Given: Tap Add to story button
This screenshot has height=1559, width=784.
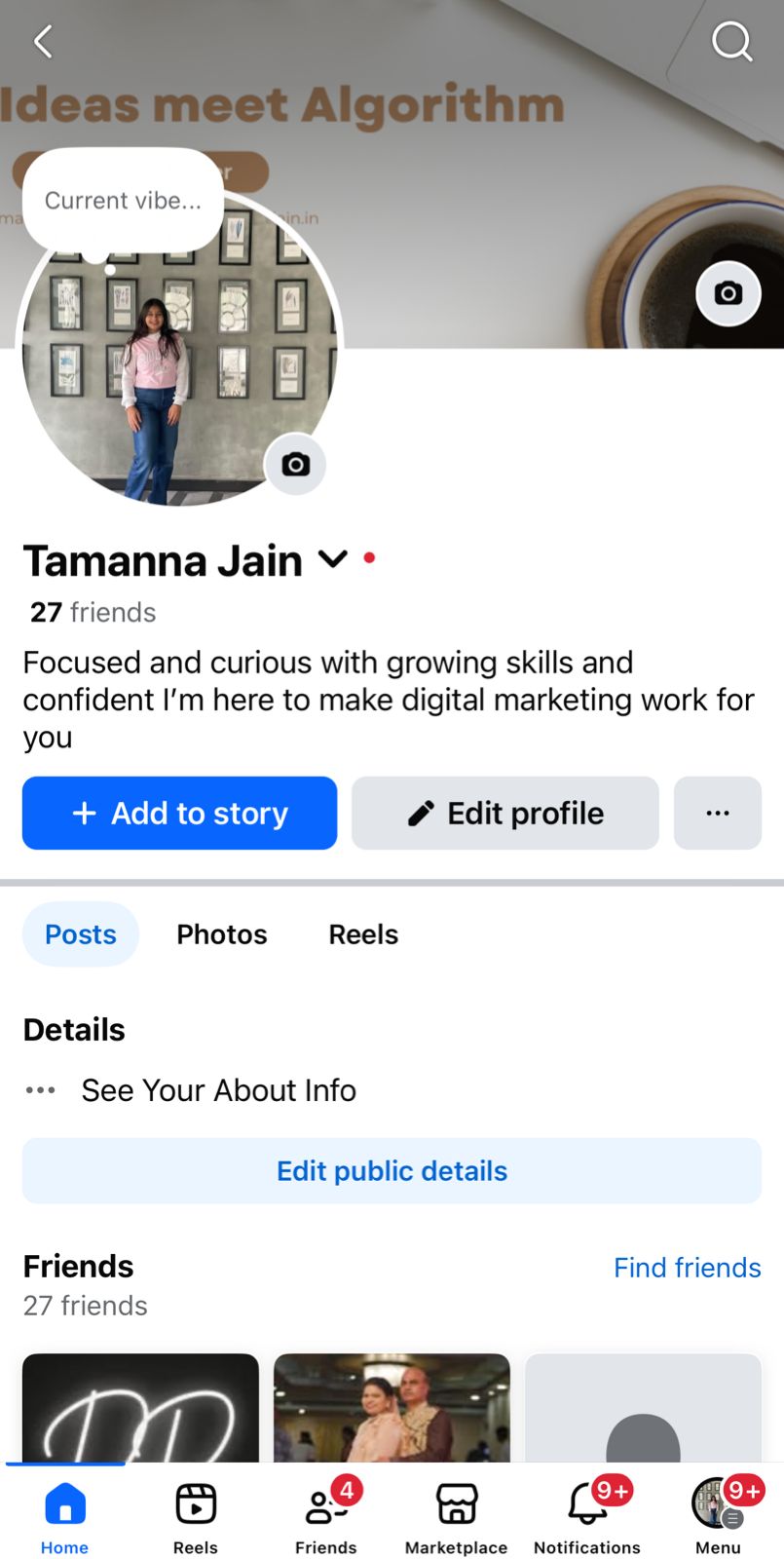Looking at the screenshot, I should (x=179, y=813).
